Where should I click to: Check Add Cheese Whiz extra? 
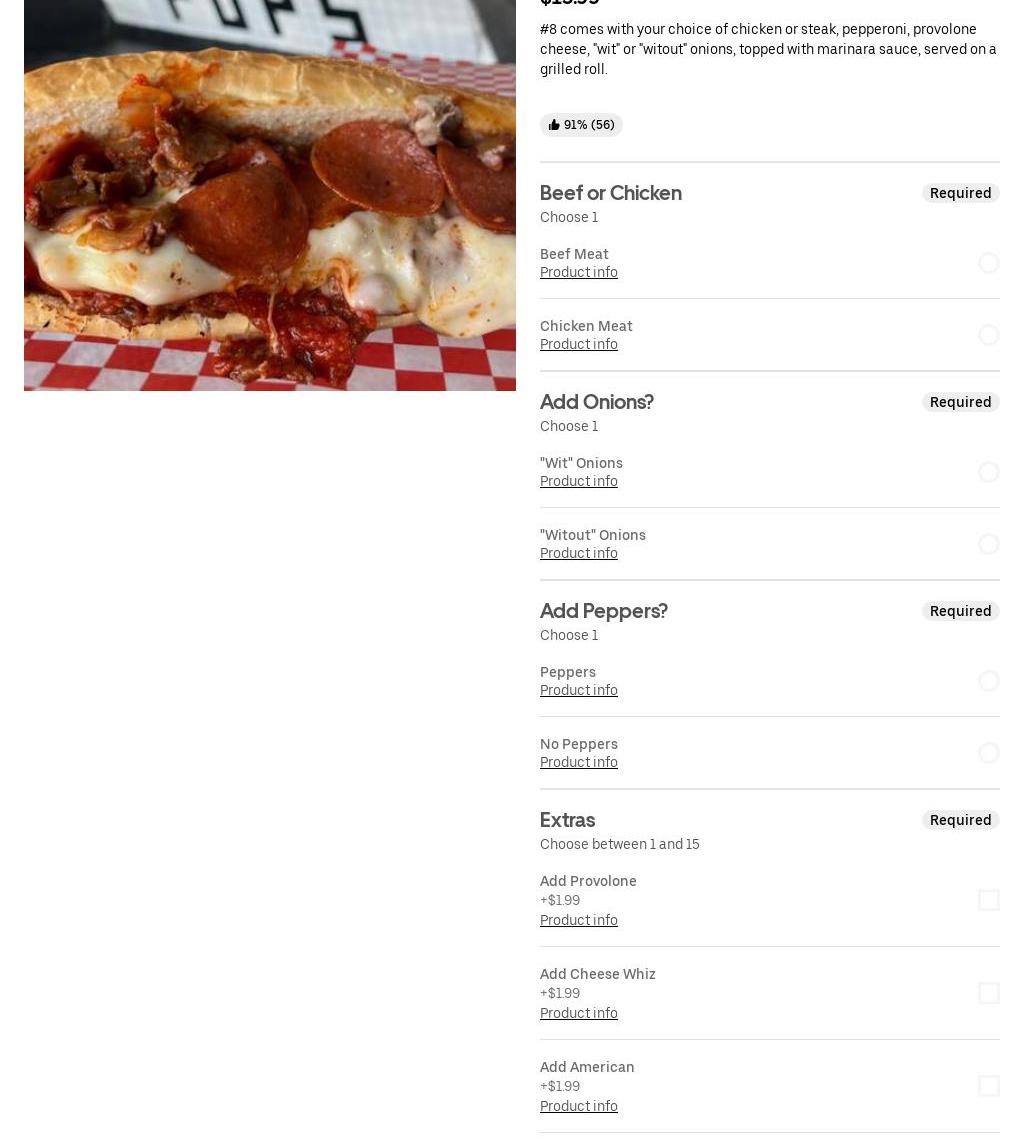(x=988, y=993)
